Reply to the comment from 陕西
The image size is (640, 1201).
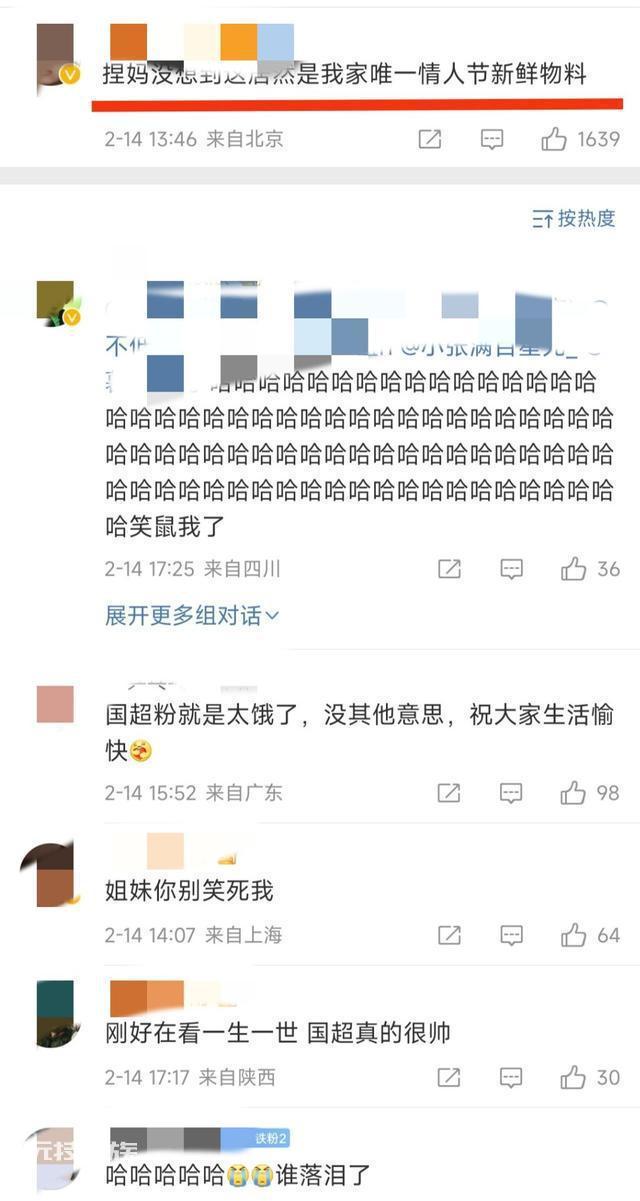click(511, 1077)
